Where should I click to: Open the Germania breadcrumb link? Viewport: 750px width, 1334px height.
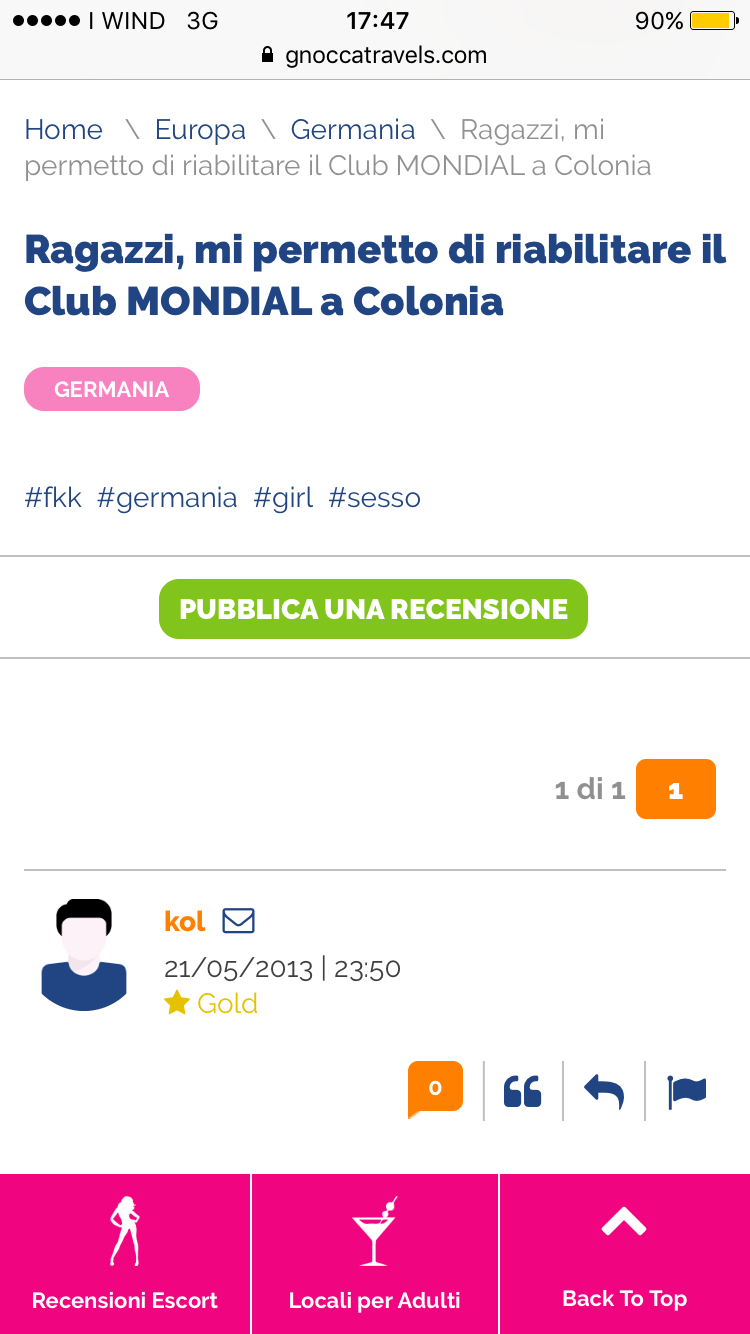click(352, 130)
